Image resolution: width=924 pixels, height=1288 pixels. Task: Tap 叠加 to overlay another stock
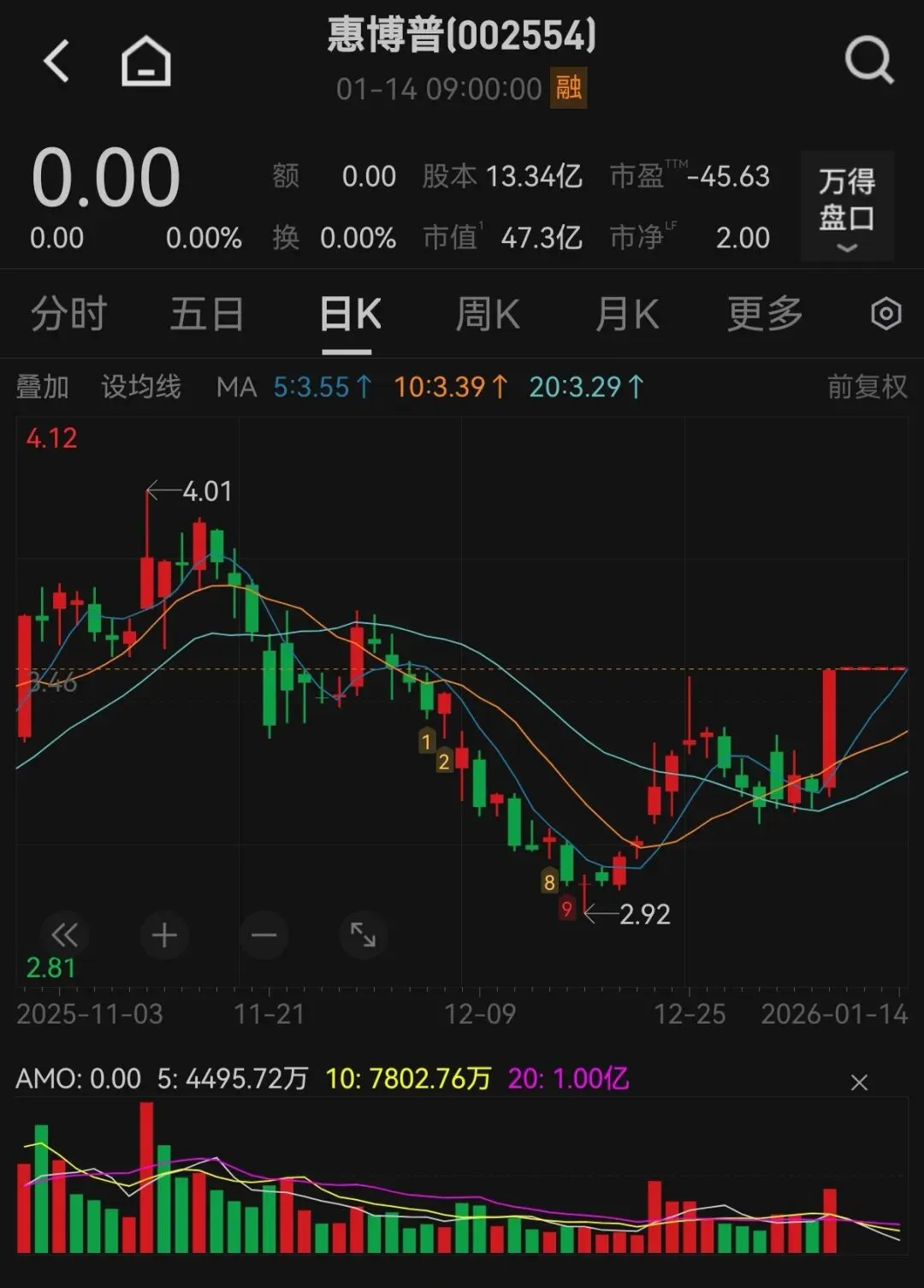42,387
